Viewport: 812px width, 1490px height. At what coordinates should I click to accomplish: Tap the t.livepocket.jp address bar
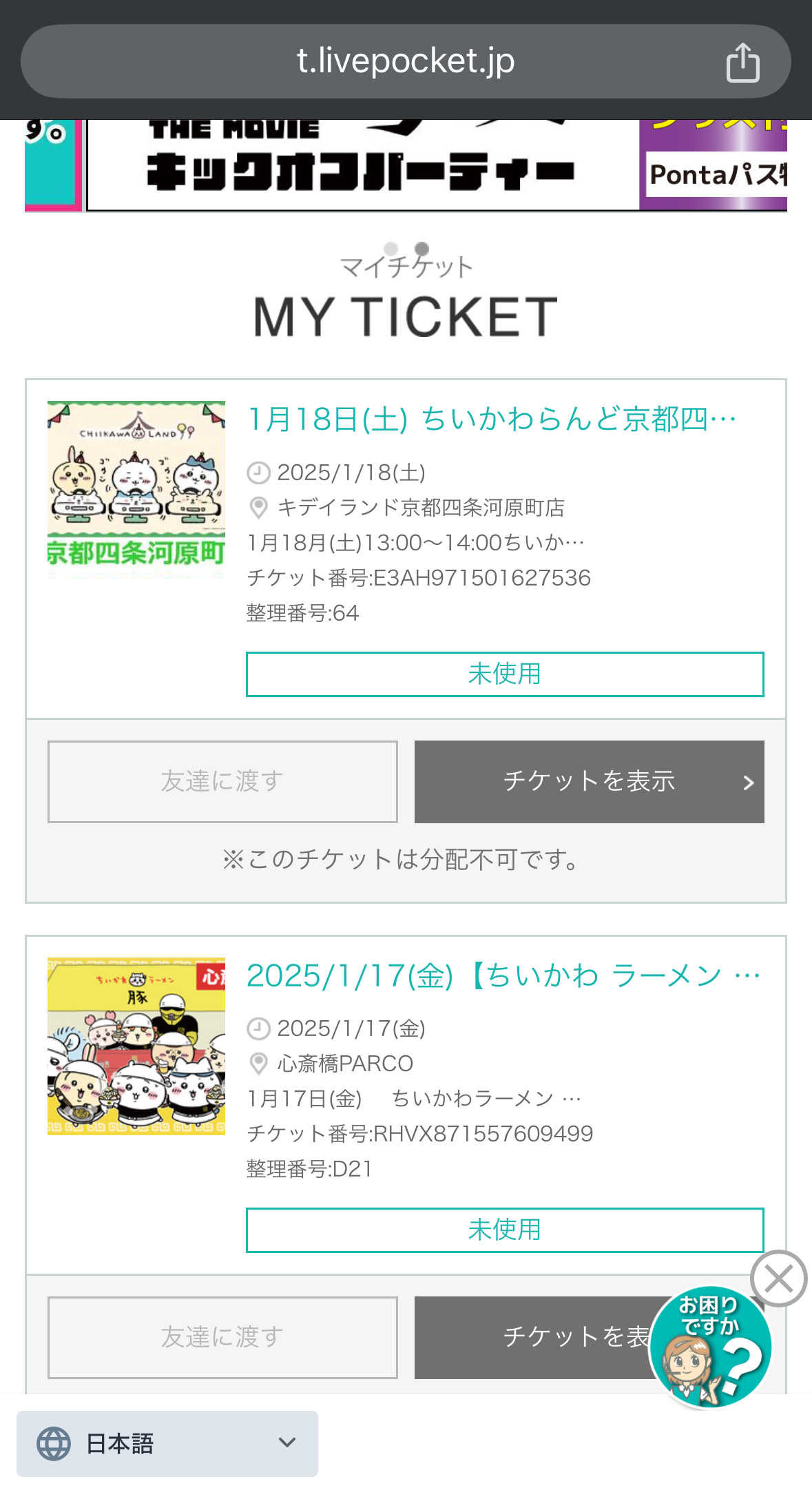(x=405, y=61)
